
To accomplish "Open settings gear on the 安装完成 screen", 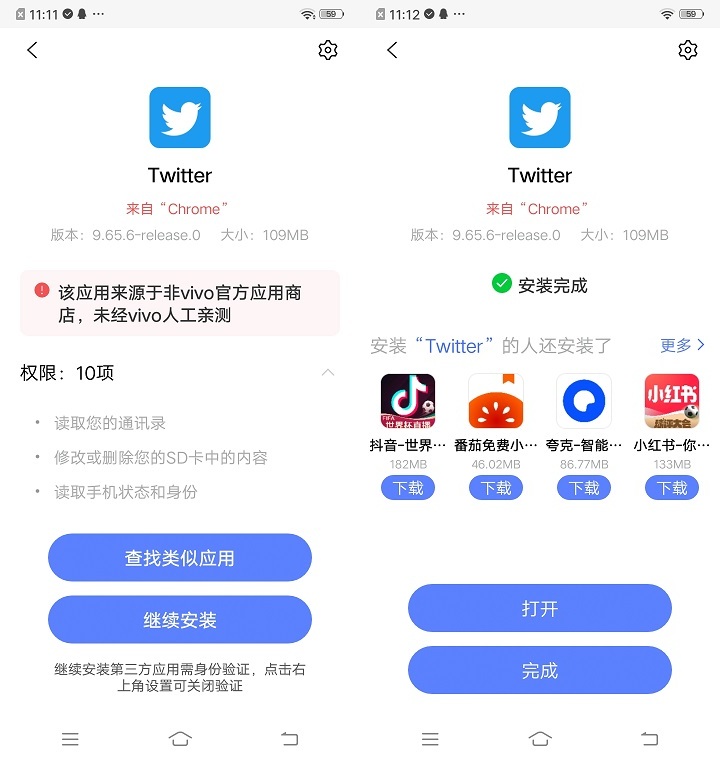I will [687, 50].
